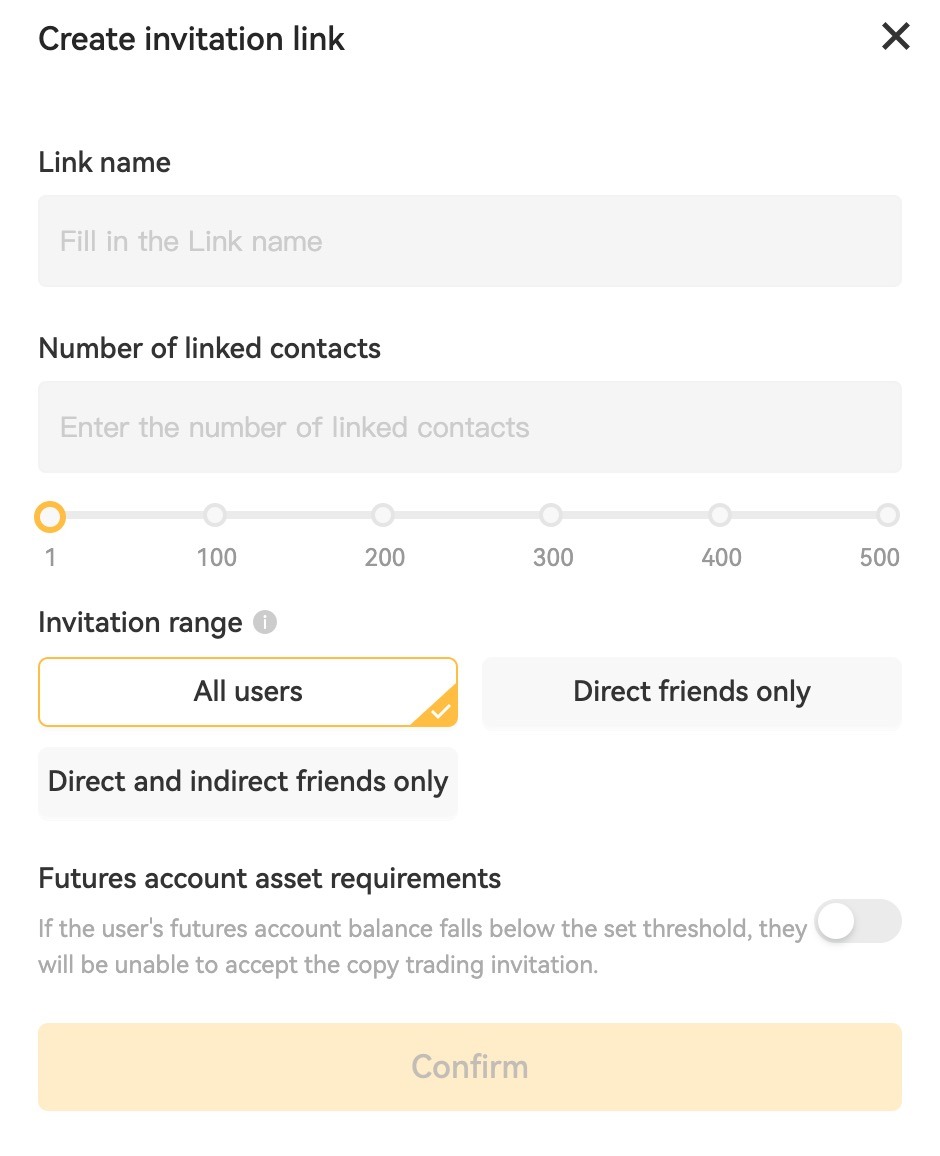Set the slider to 200 contacts
Viewport: 940px width, 1156px height.
383,516
